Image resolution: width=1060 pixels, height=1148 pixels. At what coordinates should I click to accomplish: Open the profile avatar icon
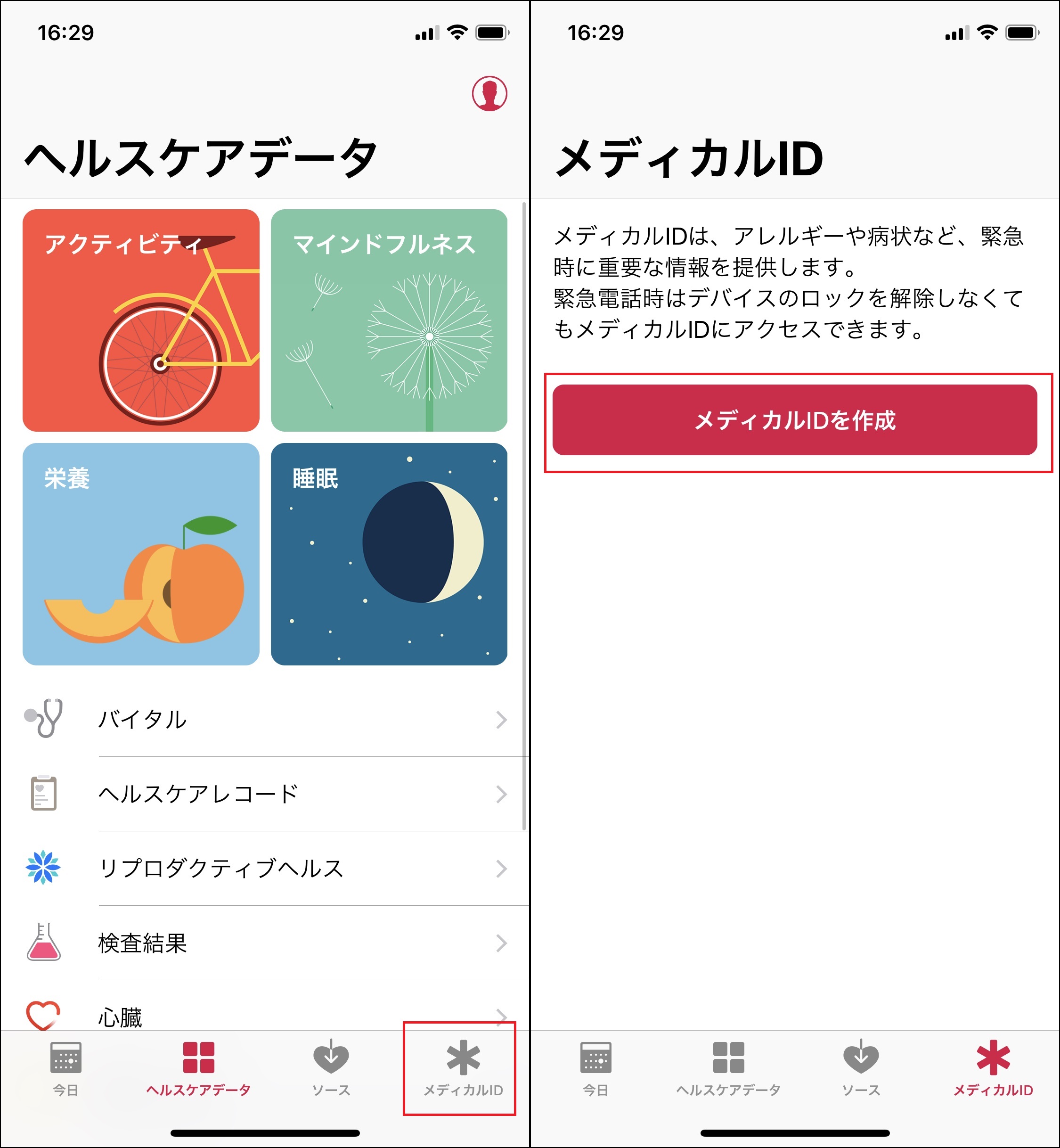point(489,93)
